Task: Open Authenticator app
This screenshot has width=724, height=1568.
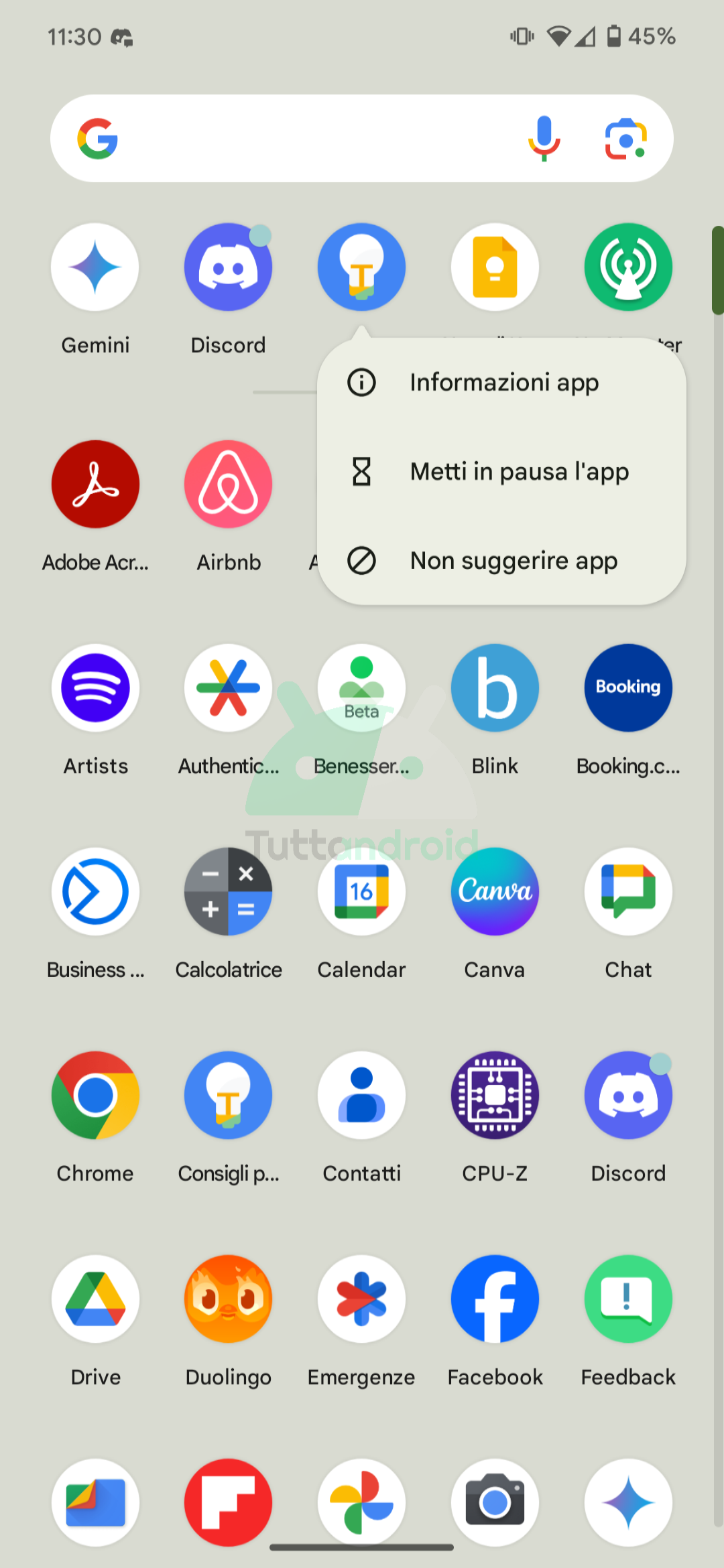Action: [x=229, y=688]
